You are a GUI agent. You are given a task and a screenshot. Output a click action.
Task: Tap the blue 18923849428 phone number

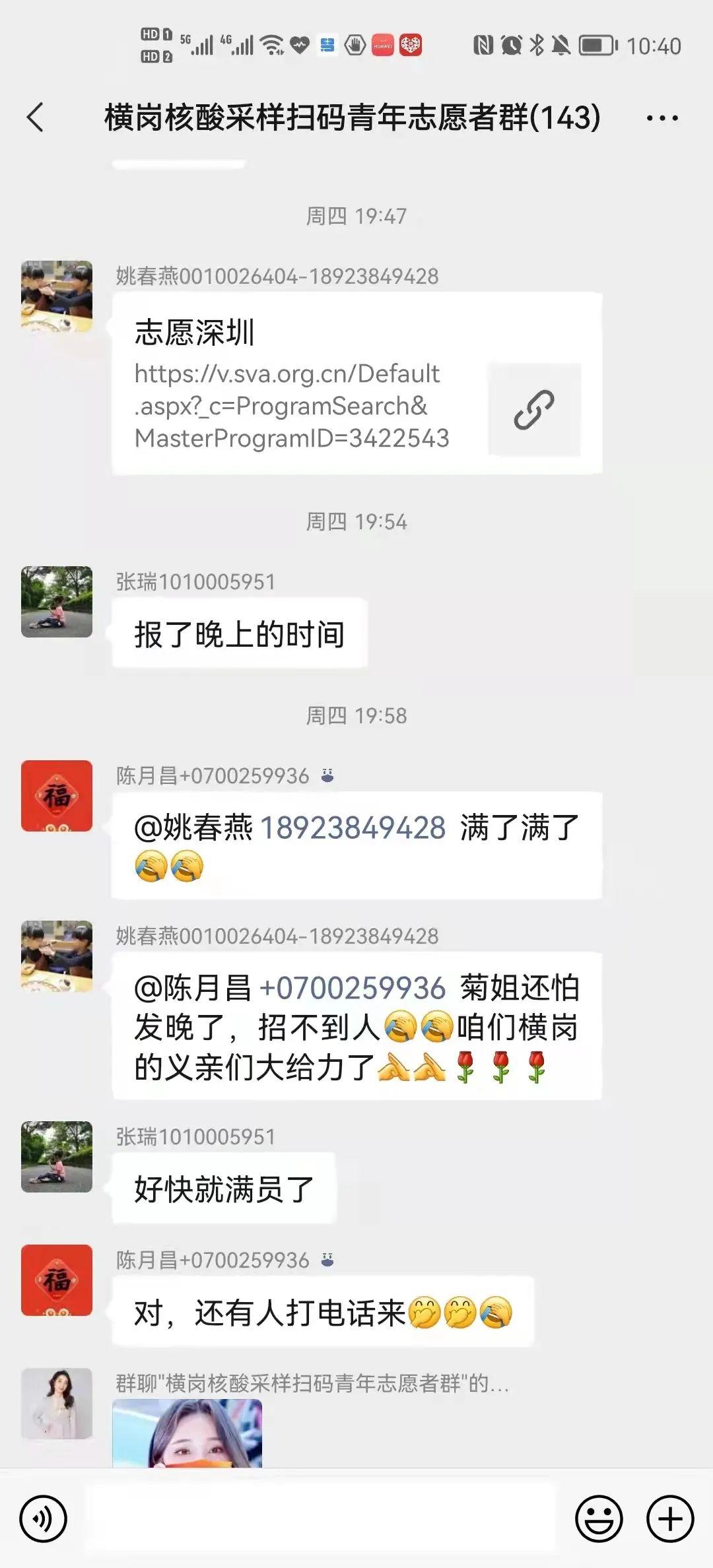pos(353,828)
